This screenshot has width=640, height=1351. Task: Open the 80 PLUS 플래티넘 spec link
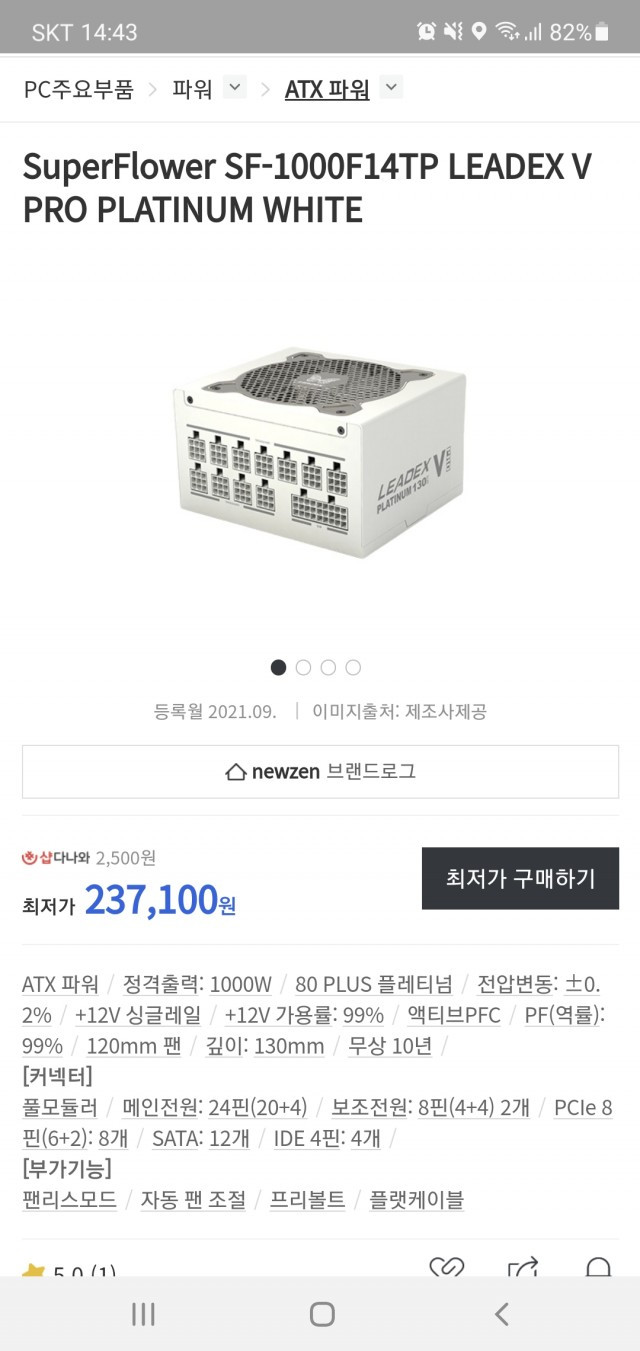374,984
